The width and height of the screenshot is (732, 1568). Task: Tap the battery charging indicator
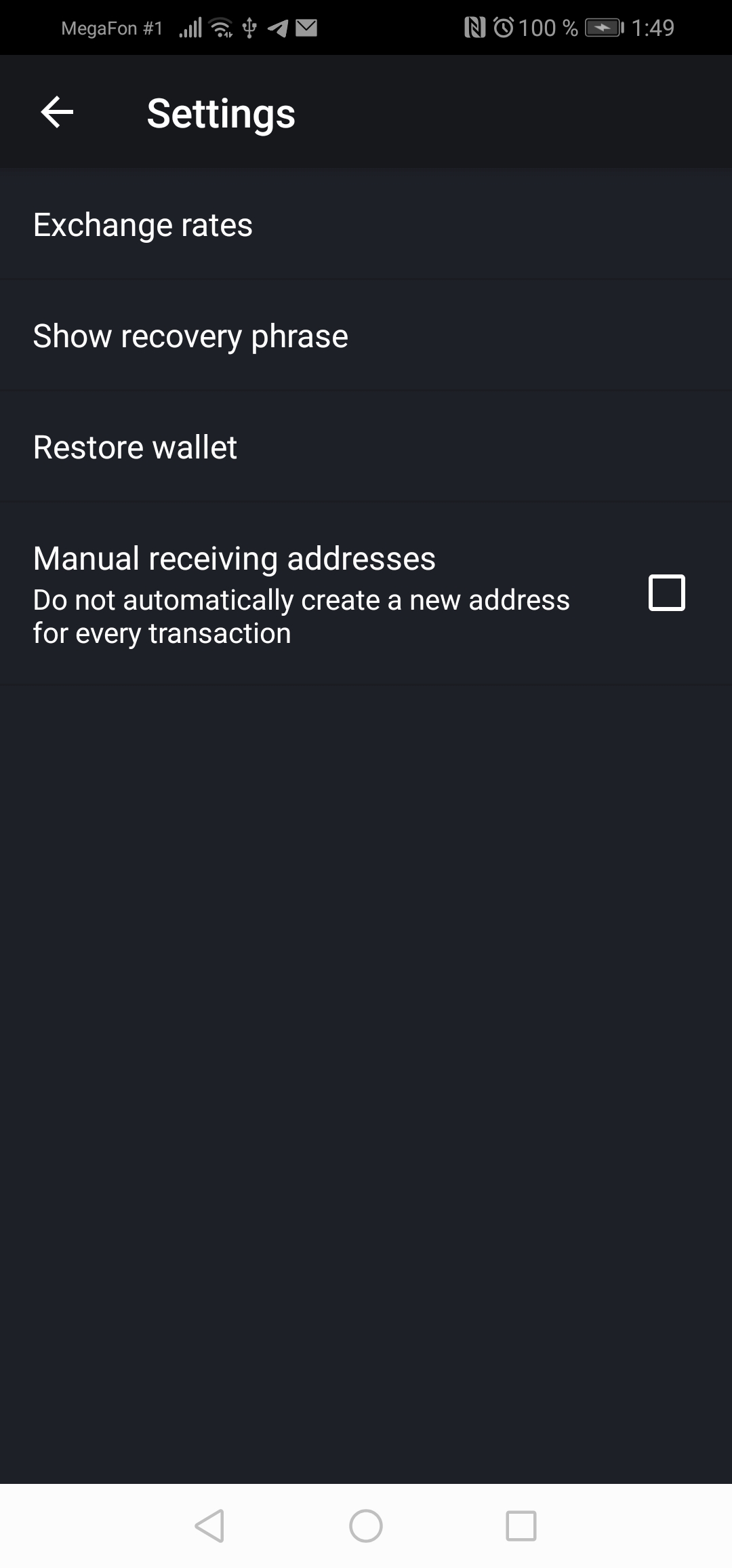tap(603, 27)
